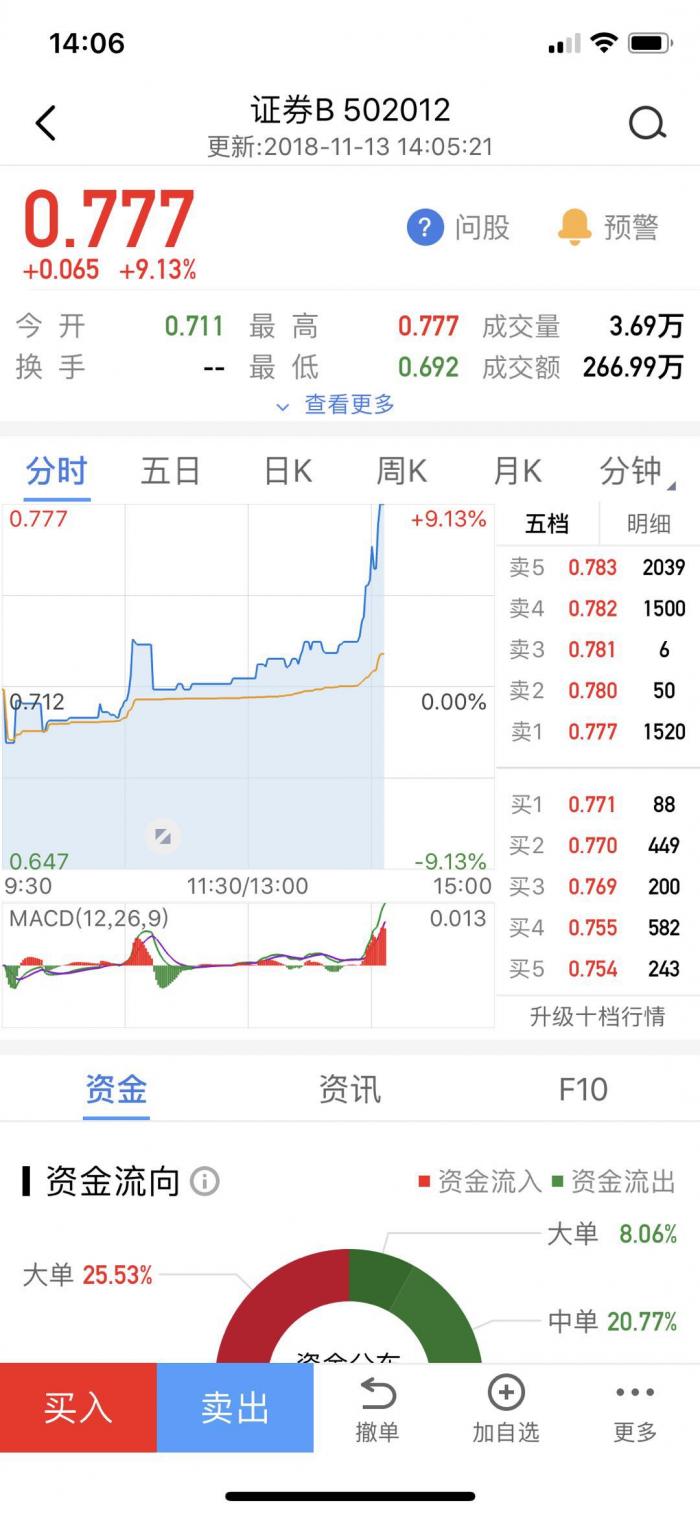Show the 明细 trade details tab
700x1516 pixels.
pos(648,524)
